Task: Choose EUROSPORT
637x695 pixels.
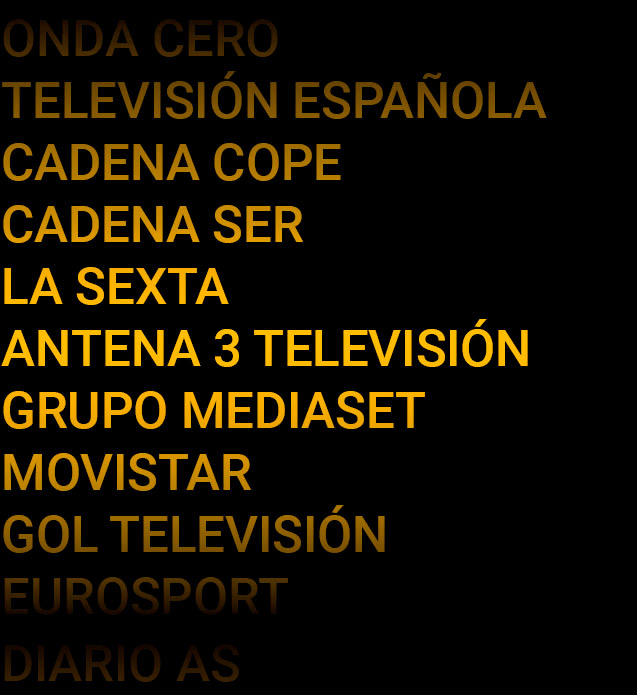Action: [x=144, y=597]
